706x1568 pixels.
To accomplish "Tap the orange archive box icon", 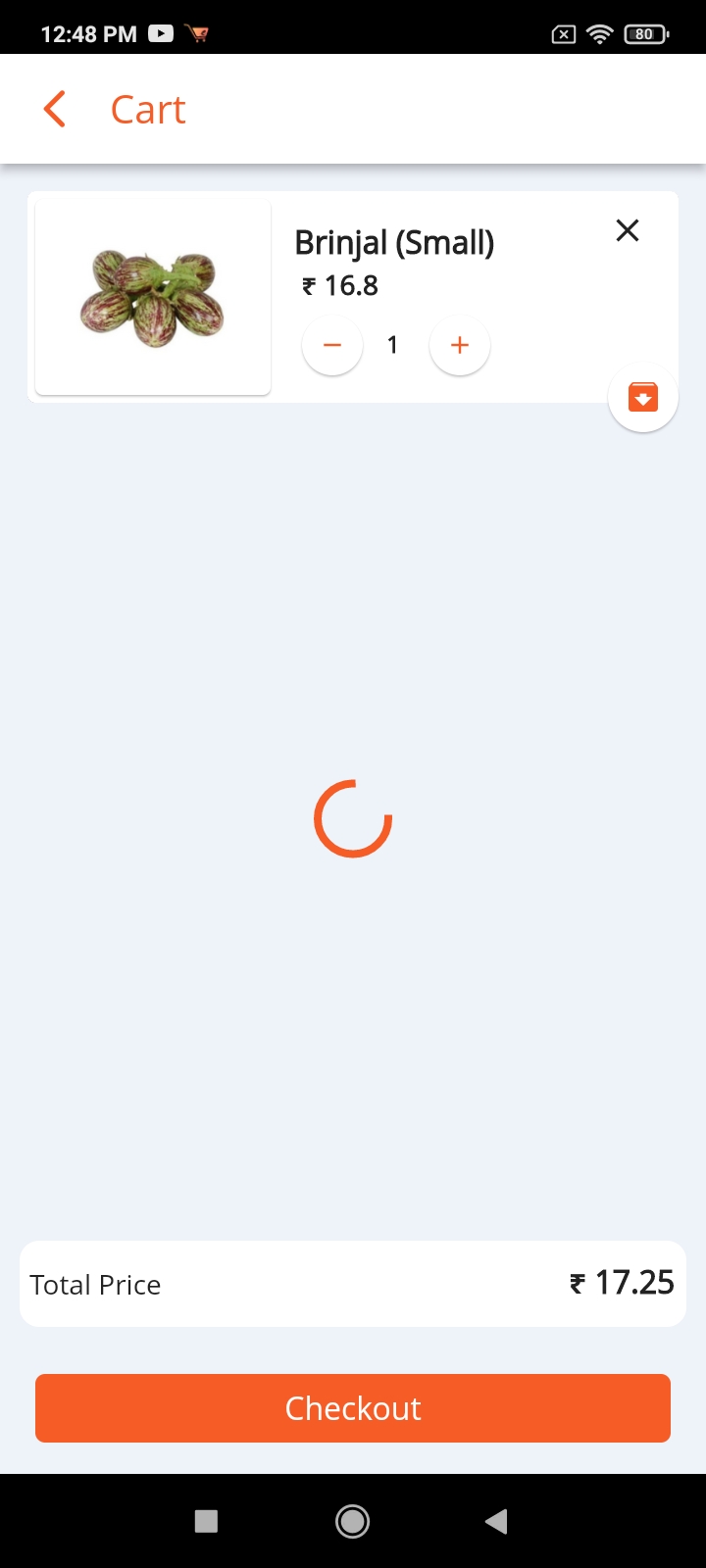I will (x=643, y=397).
